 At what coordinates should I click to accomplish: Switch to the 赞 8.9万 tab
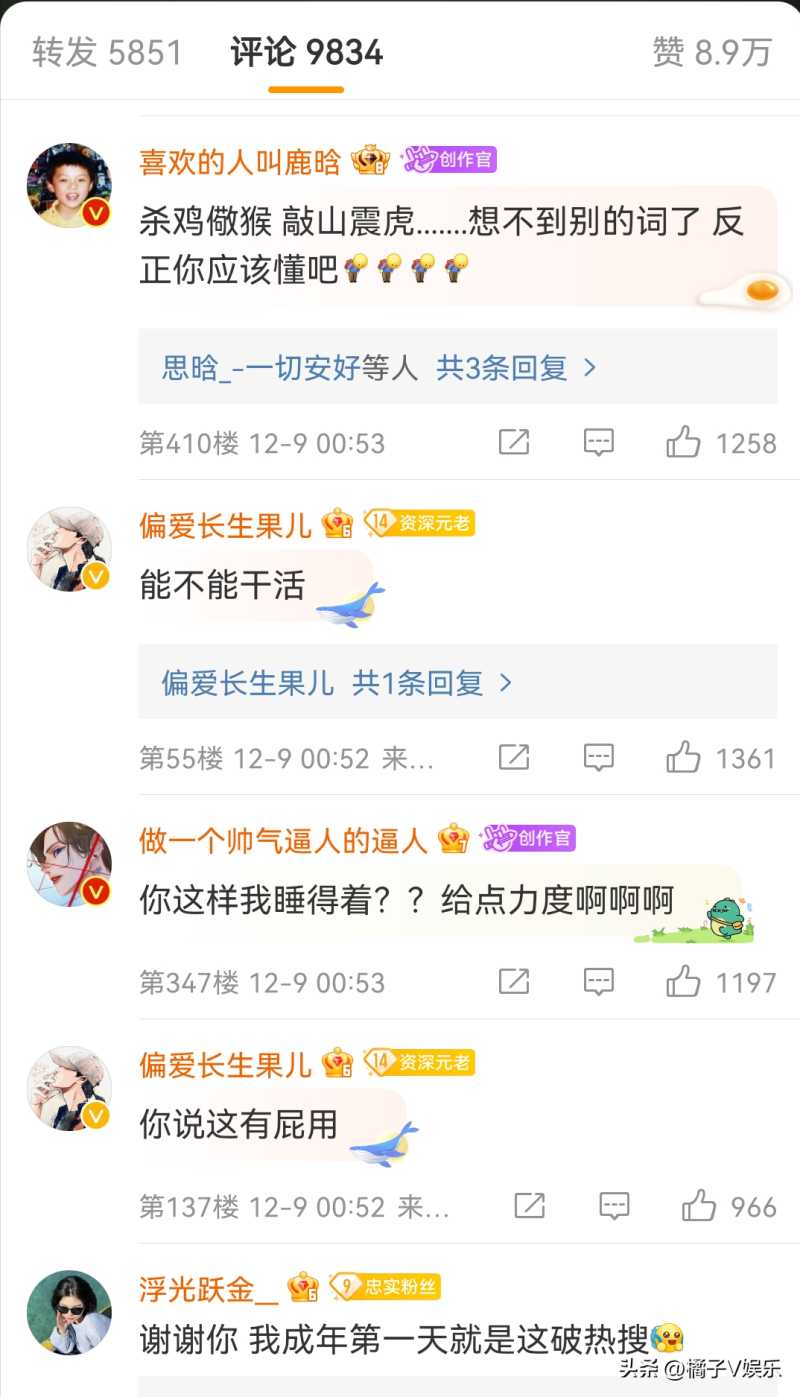(712, 52)
